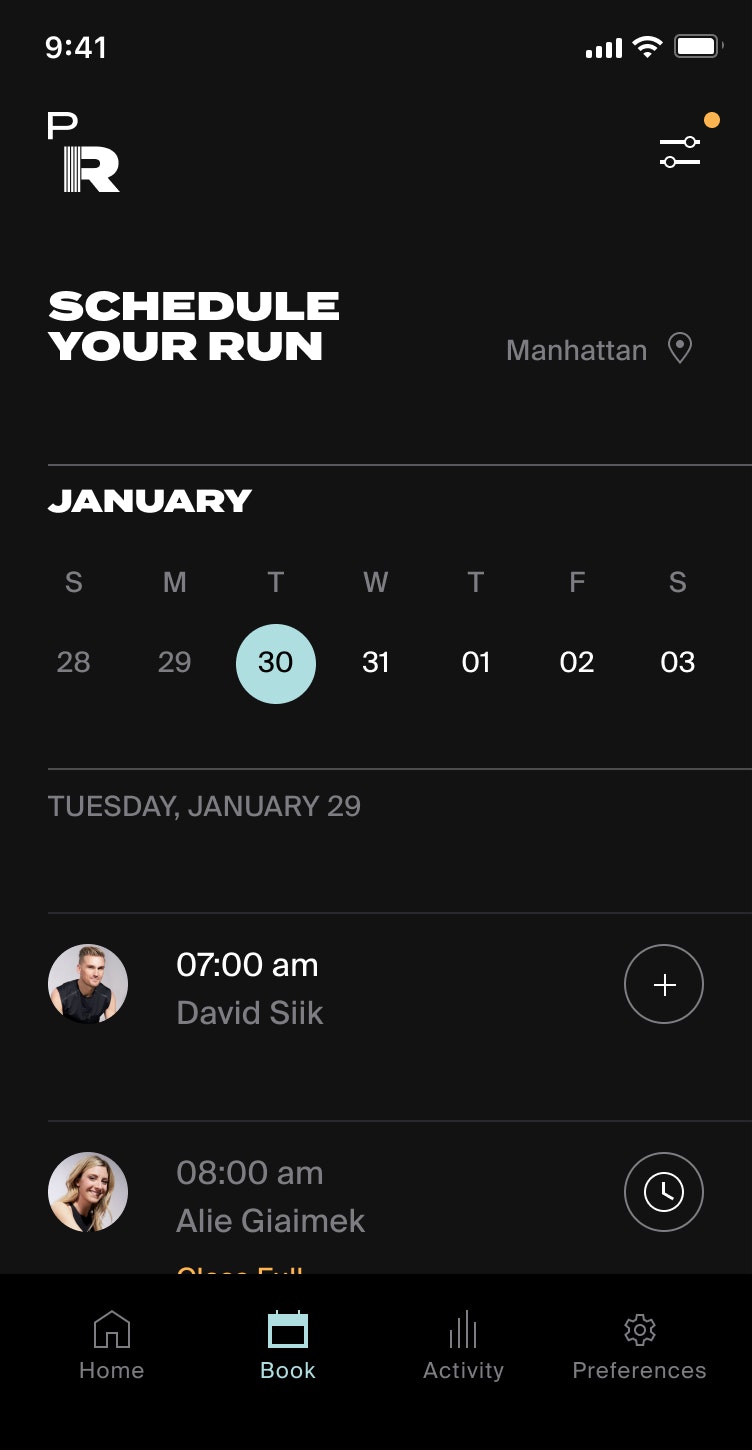Switch to the Activity tab
752x1450 pixels.
[x=463, y=1346]
